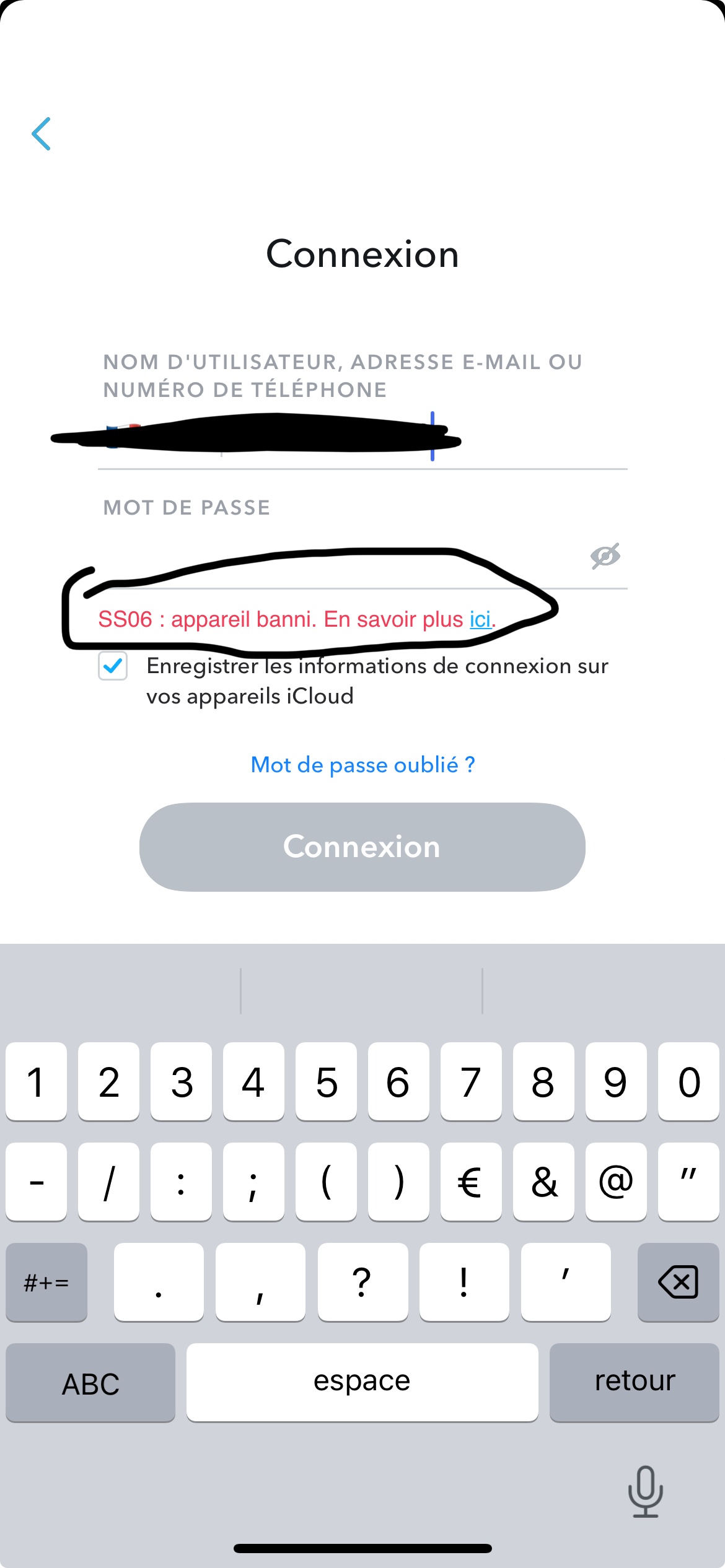Tap the username, email or phone field

[362, 437]
